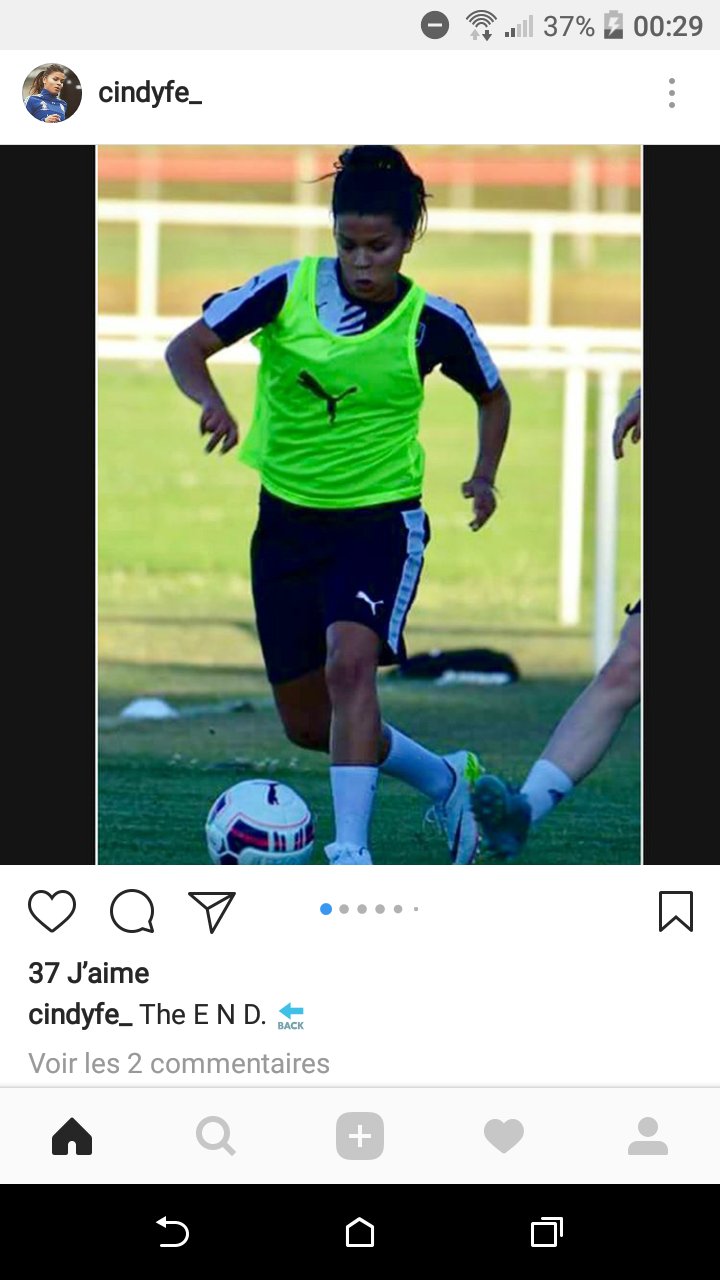720x1280 pixels.
Task: Open cindyfe_ profile picture in the post header
Action: (52, 94)
